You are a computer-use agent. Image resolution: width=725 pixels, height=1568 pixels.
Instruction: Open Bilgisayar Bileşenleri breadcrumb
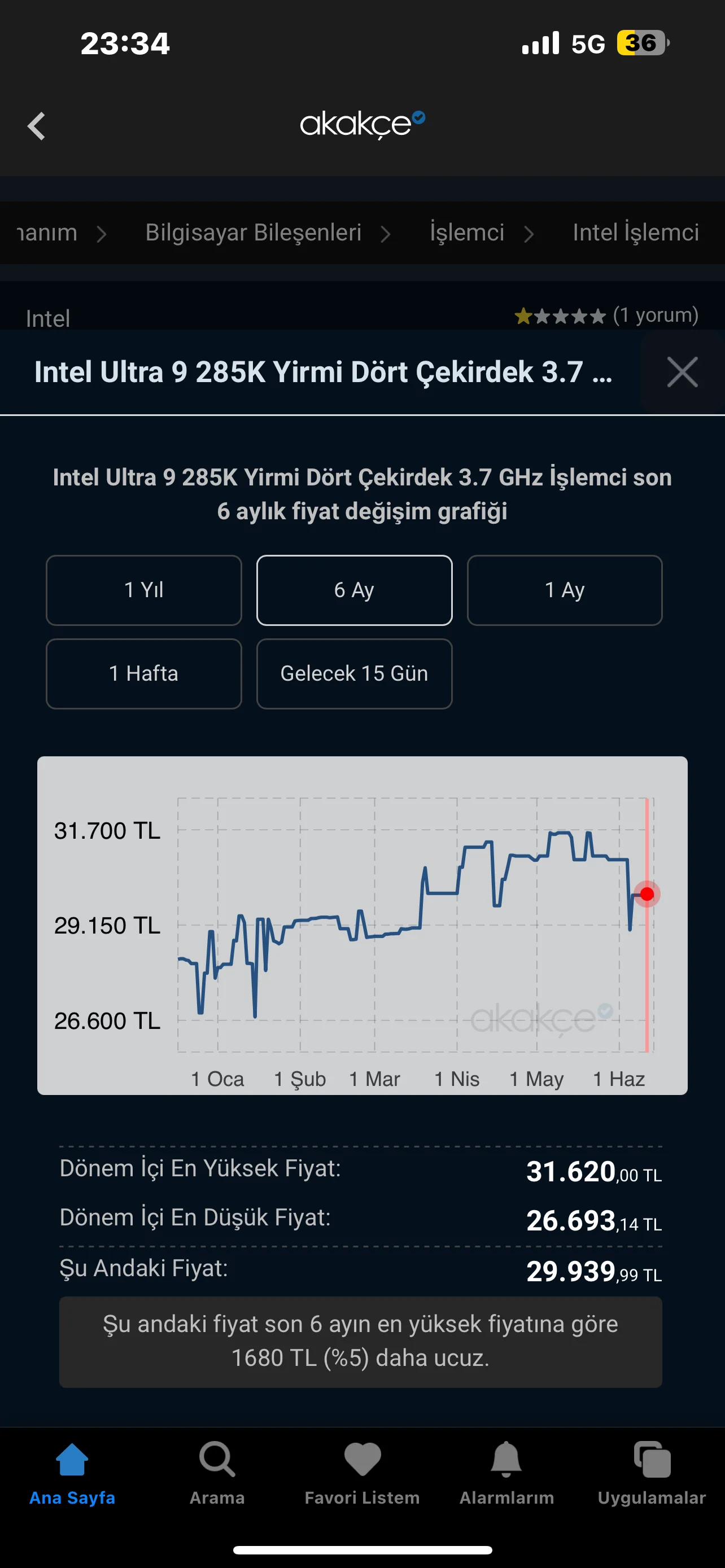(253, 233)
